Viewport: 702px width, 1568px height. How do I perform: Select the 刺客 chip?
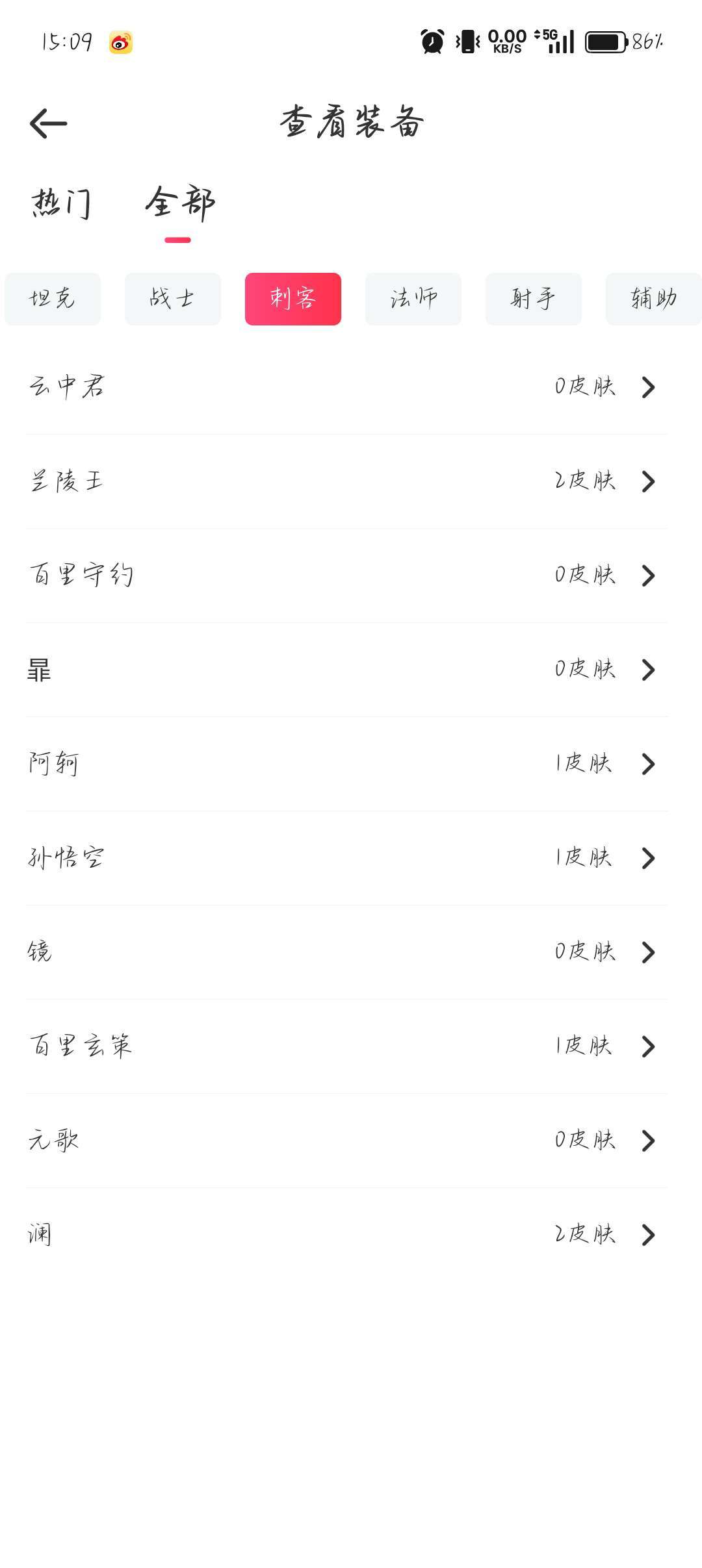pos(292,299)
